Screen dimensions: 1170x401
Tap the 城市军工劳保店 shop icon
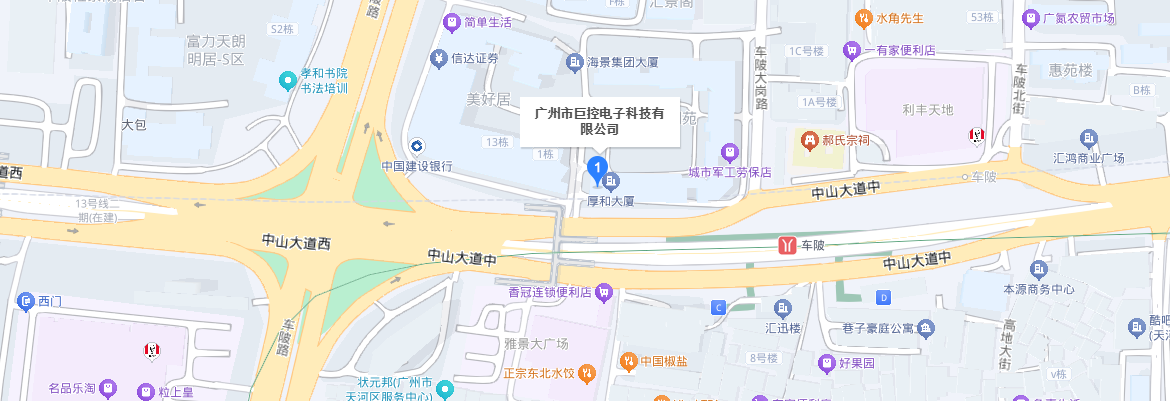[730, 152]
